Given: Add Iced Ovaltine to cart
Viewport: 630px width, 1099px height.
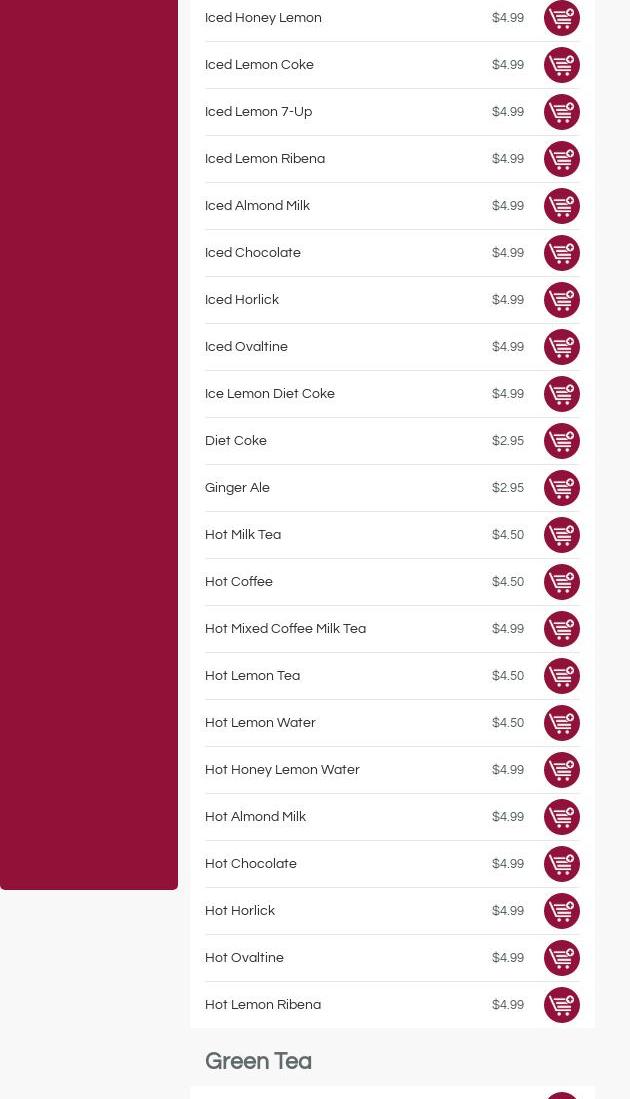Looking at the screenshot, I should pyautogui.click(x=561, y=347).
